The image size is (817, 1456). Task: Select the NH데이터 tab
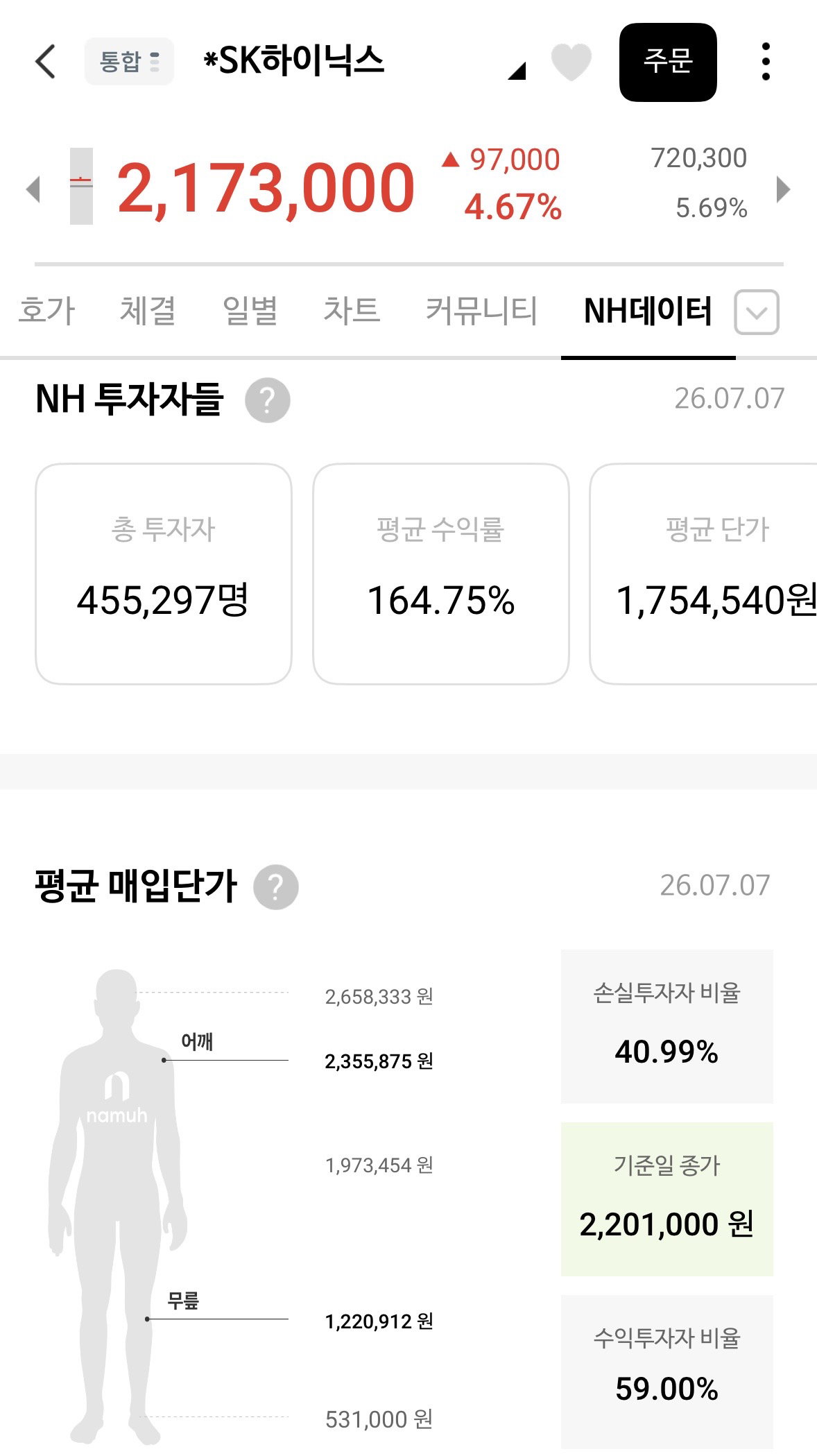(x=648, y=311)
